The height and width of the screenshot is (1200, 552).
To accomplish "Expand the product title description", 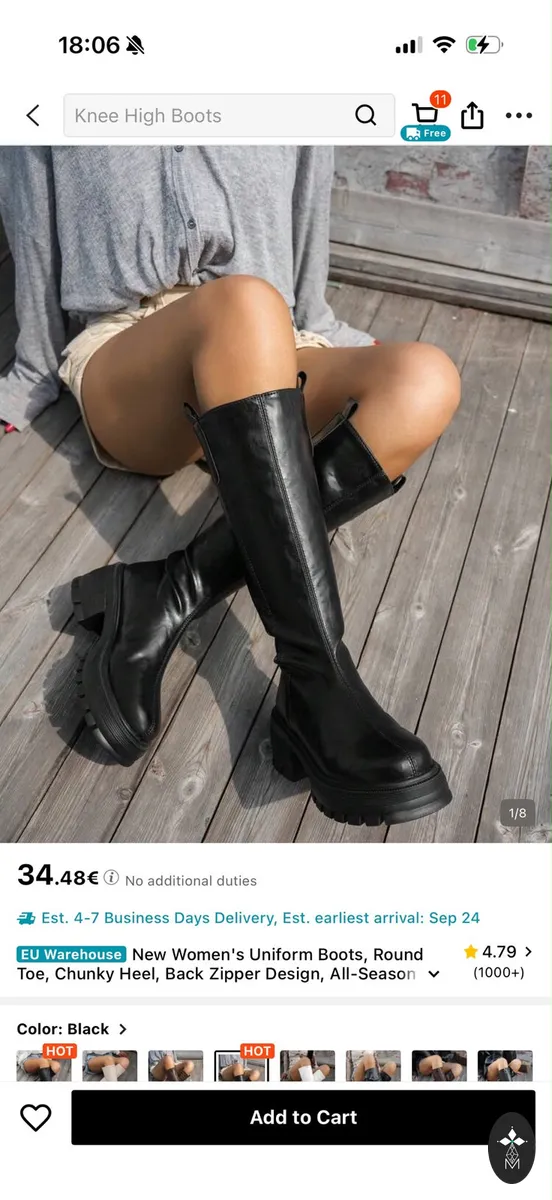I will [x=434, y=974].
